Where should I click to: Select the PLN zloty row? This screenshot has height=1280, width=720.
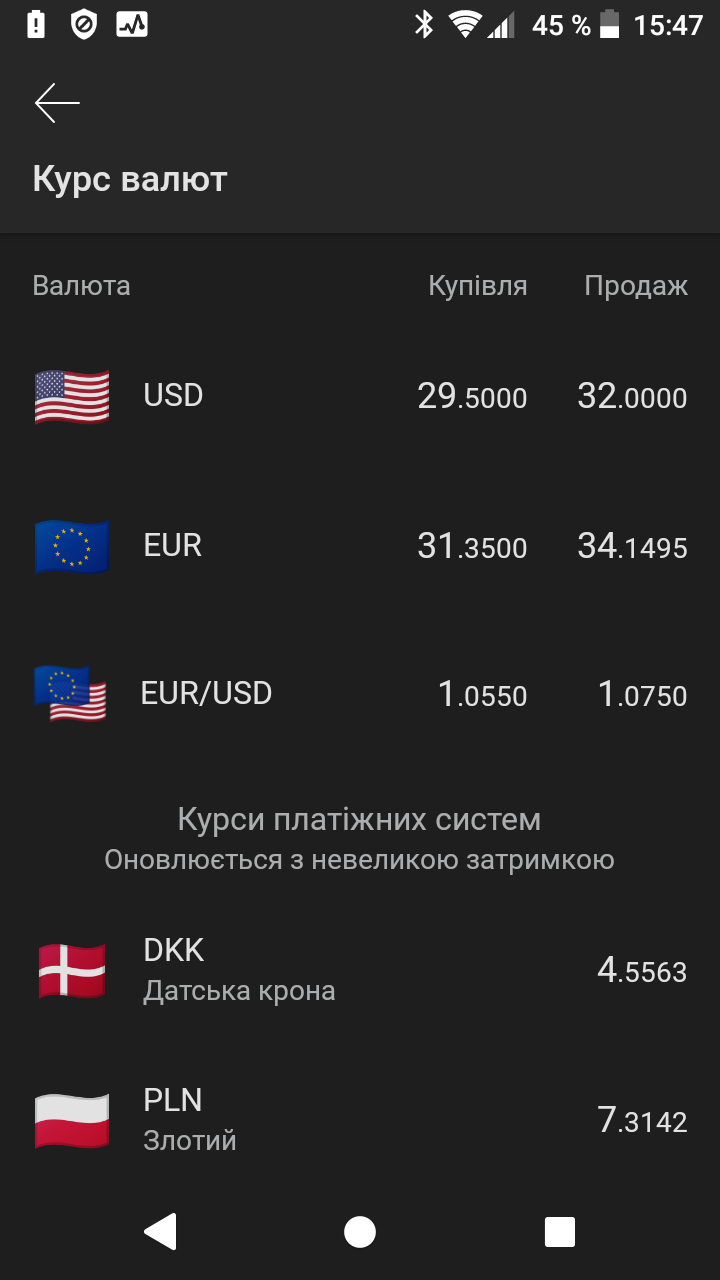pyautogui.click(x=360, y=1120)
